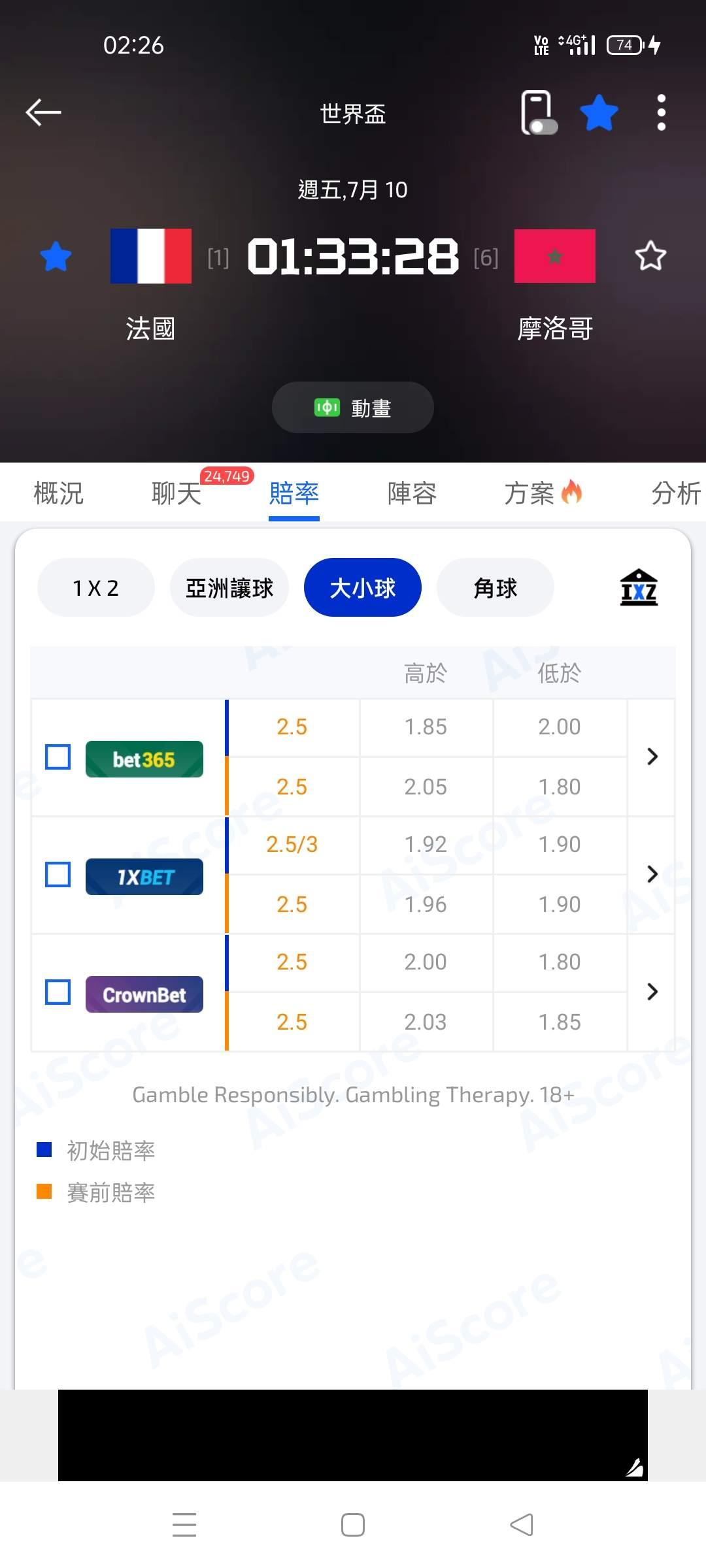Select the 角球 corners chip
This screenshot has width=706, height=1568.
pos(496,588)
